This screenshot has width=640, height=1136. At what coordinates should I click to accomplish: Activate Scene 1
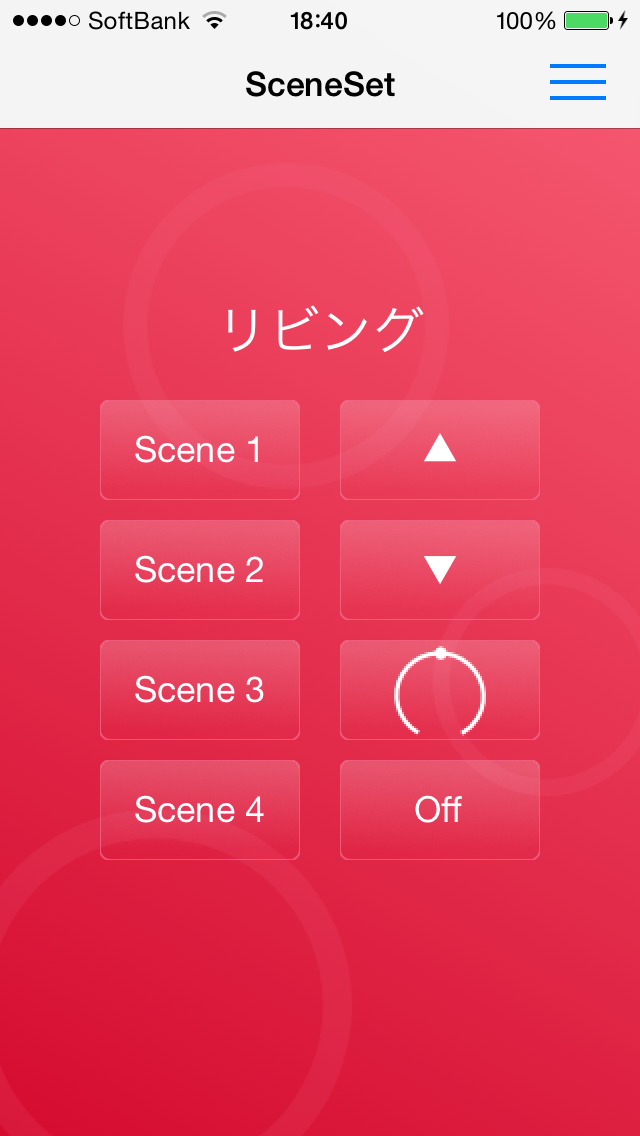[200, 450]
